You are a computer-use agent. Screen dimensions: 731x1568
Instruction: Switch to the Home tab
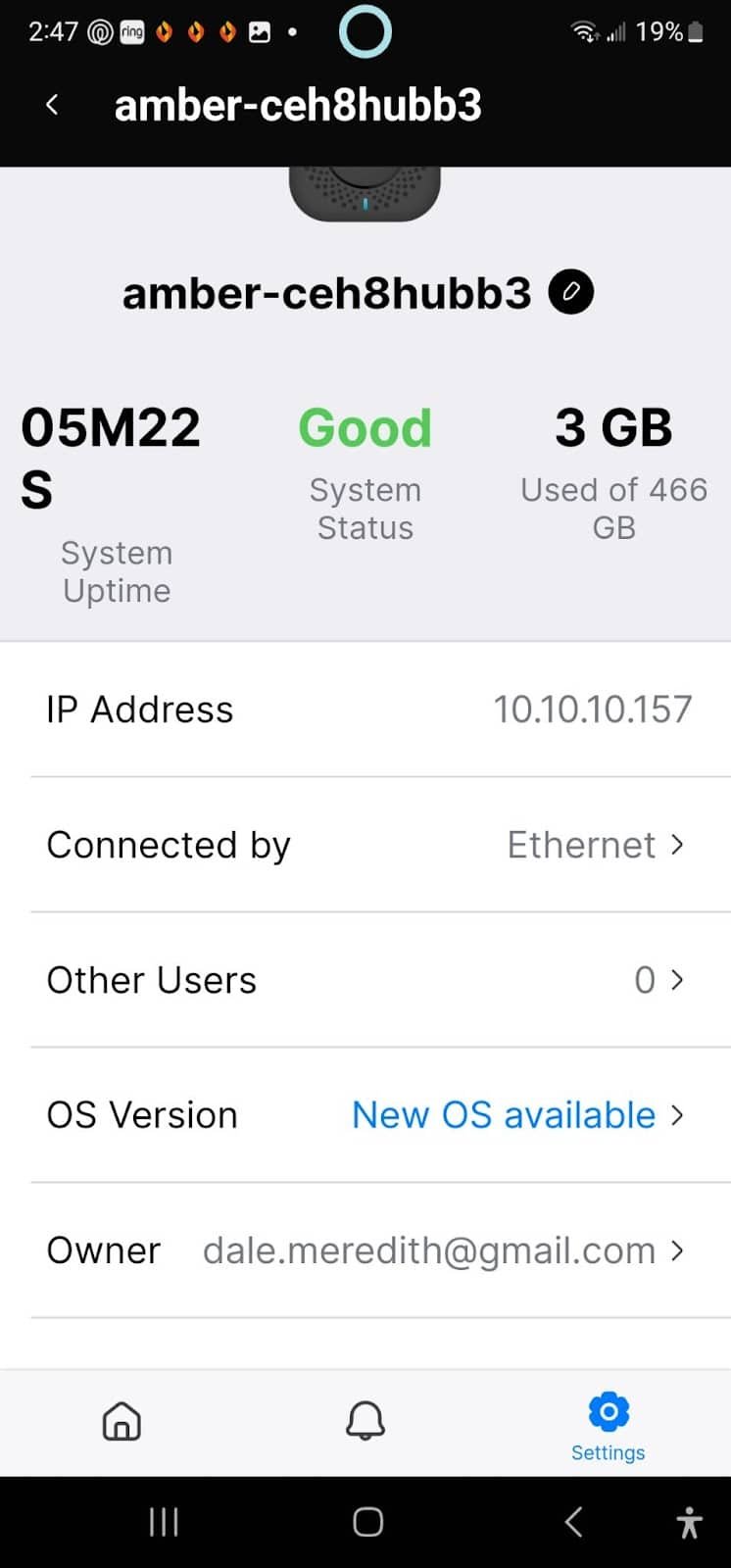(x=122, y=1421)
